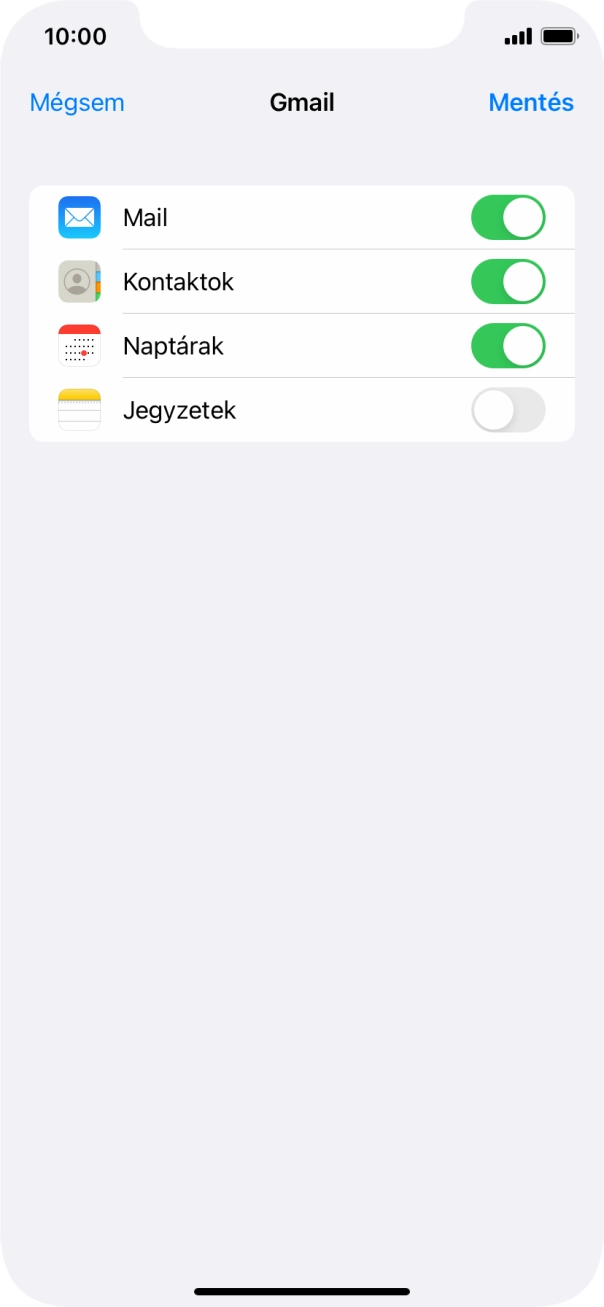Image resolution: width=604 pixels, height=1307 pixels.
Task: Turn off the Mail switch
Action: click(508, 218)
